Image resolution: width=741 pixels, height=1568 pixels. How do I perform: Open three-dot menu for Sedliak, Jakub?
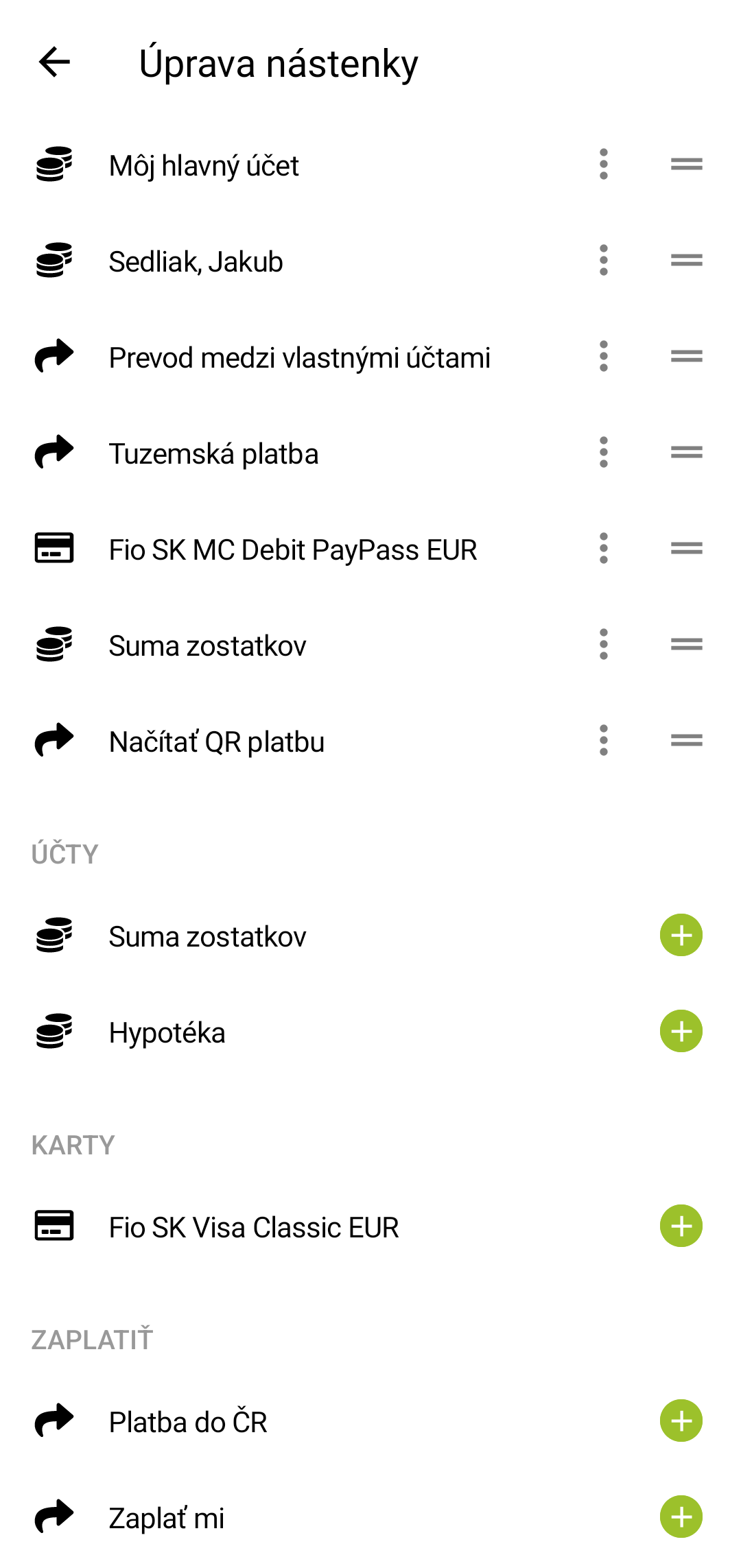tap(604, 261)
